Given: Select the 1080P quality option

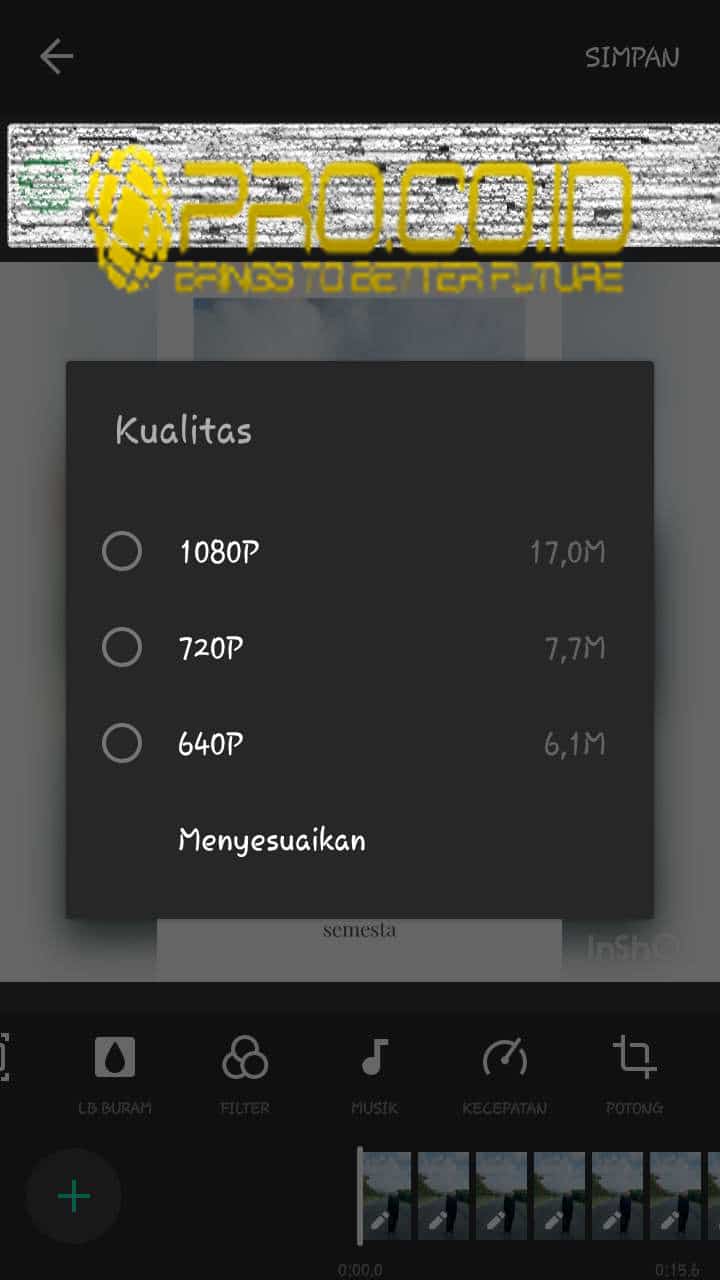Looking at the screenshot, I should point(122,551).
